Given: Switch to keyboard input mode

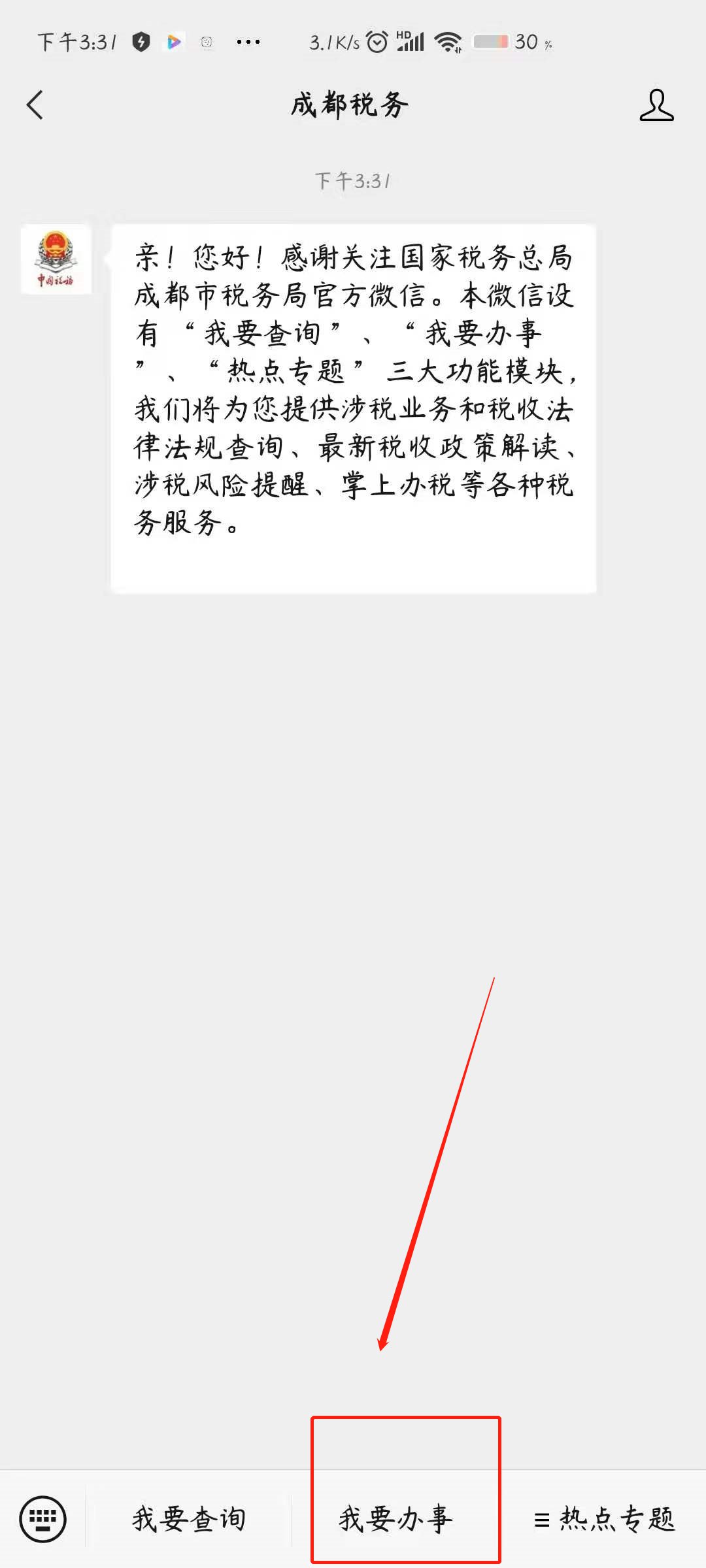Looking at the screenshot, I should 43,1518.
